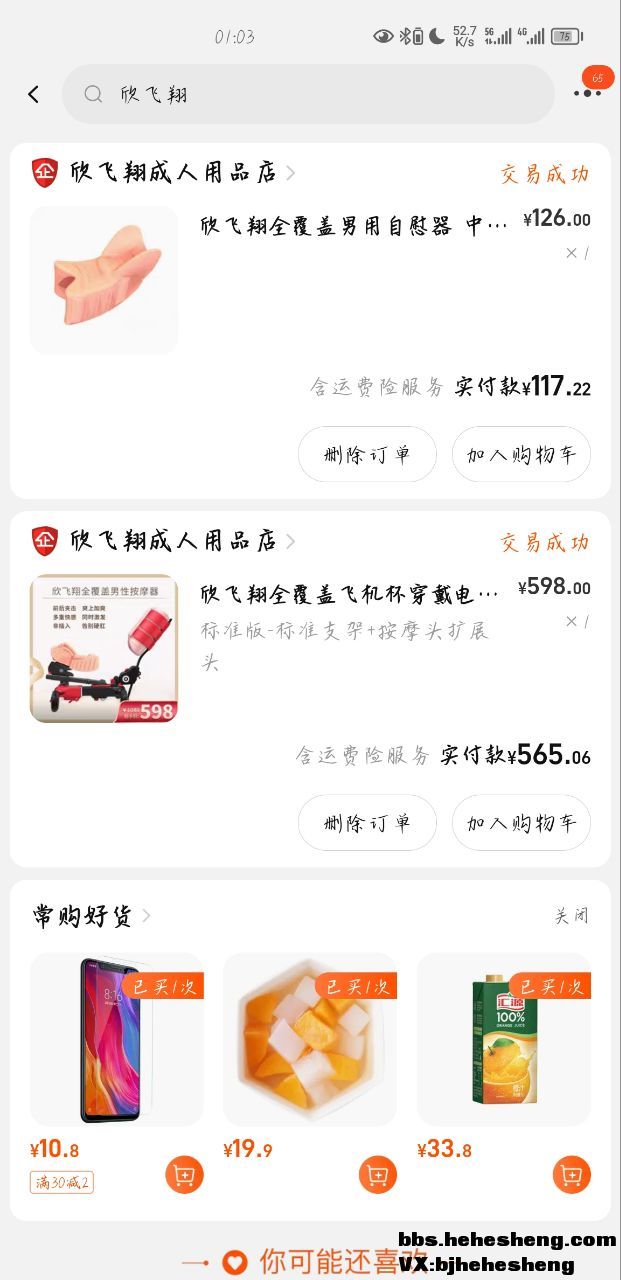Expand the 常购好货 section
621x1280 pixels.
coord(92,915)
